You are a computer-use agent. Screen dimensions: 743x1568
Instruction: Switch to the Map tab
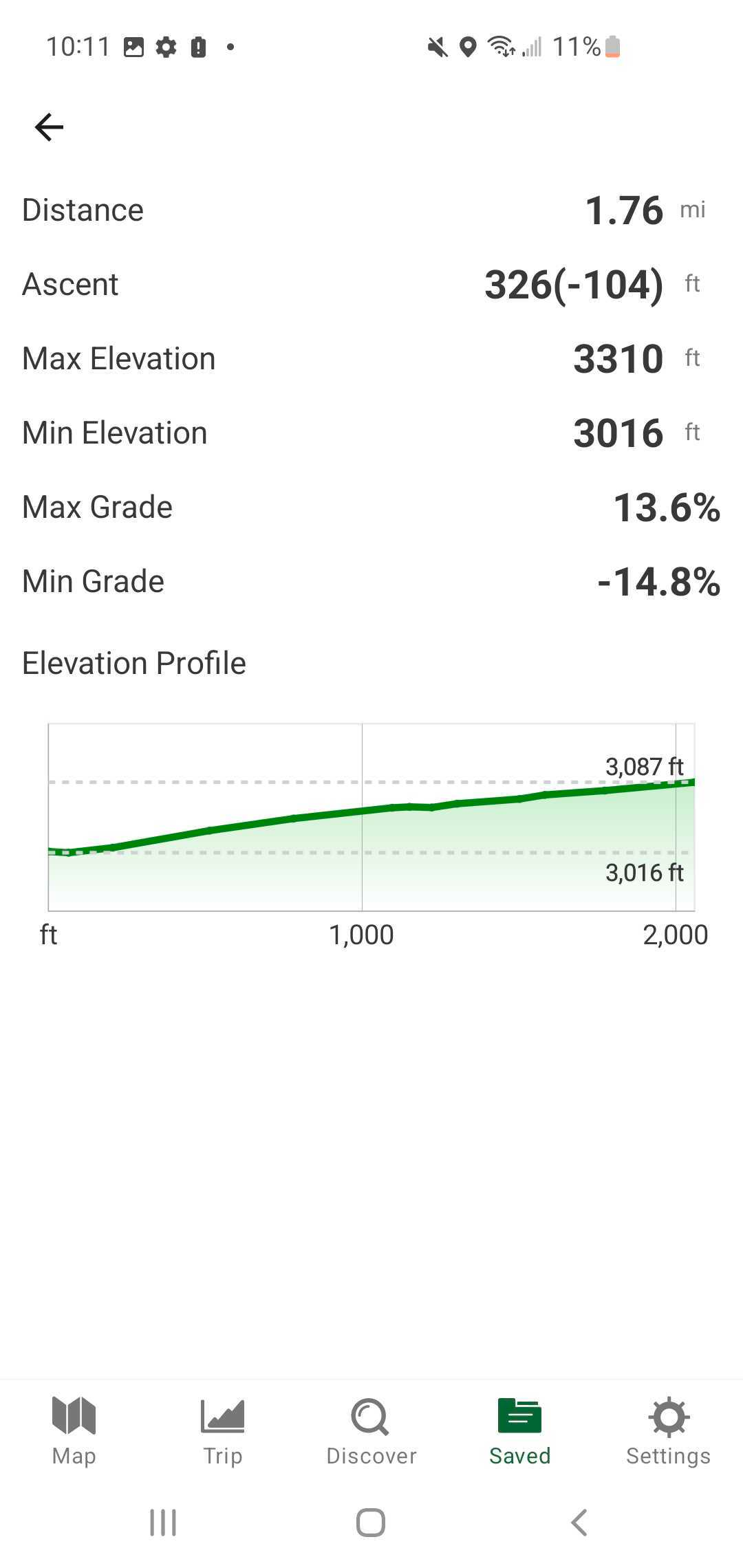pyautogui.click(x=74, y=1431)
